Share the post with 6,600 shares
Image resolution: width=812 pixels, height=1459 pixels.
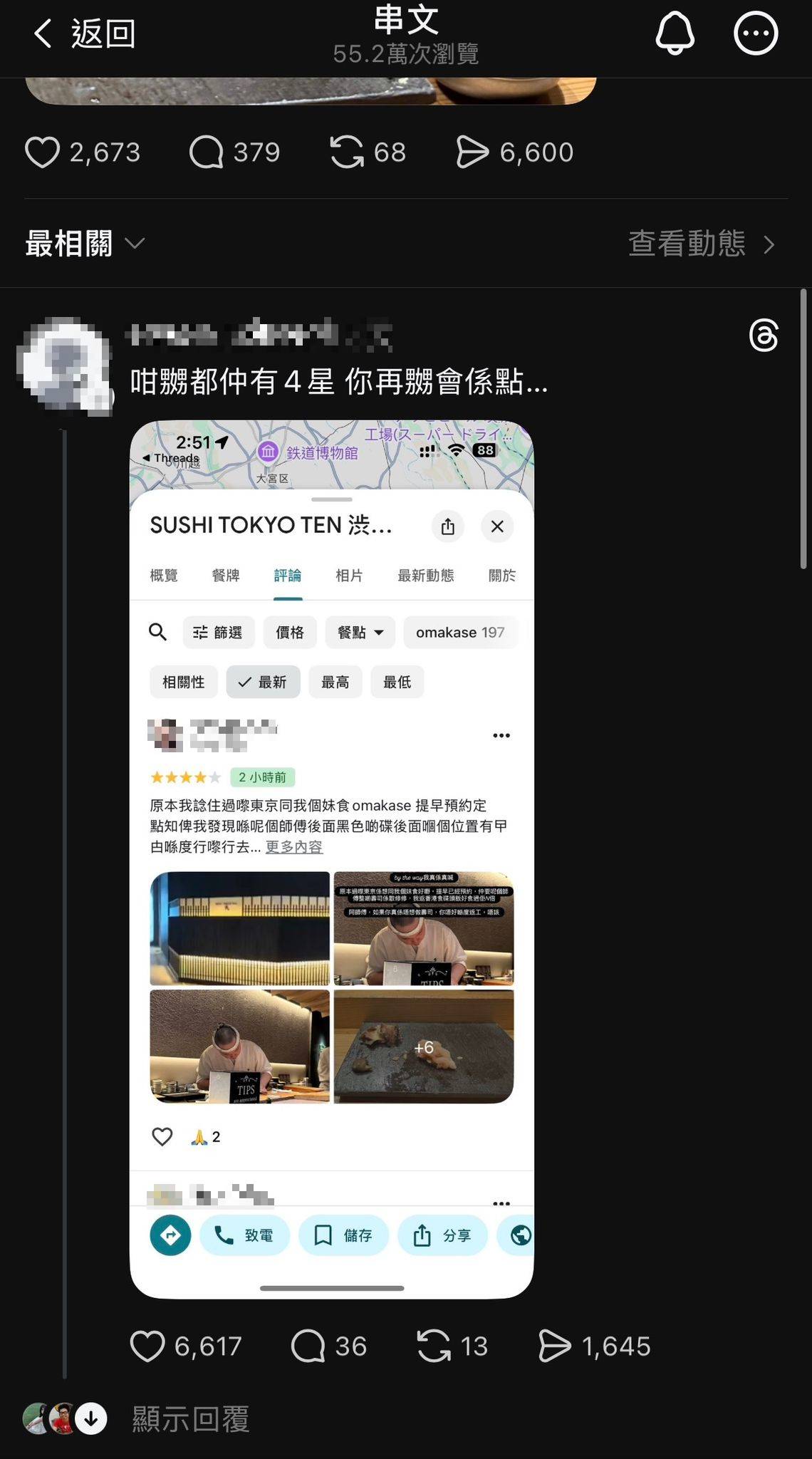472,152
